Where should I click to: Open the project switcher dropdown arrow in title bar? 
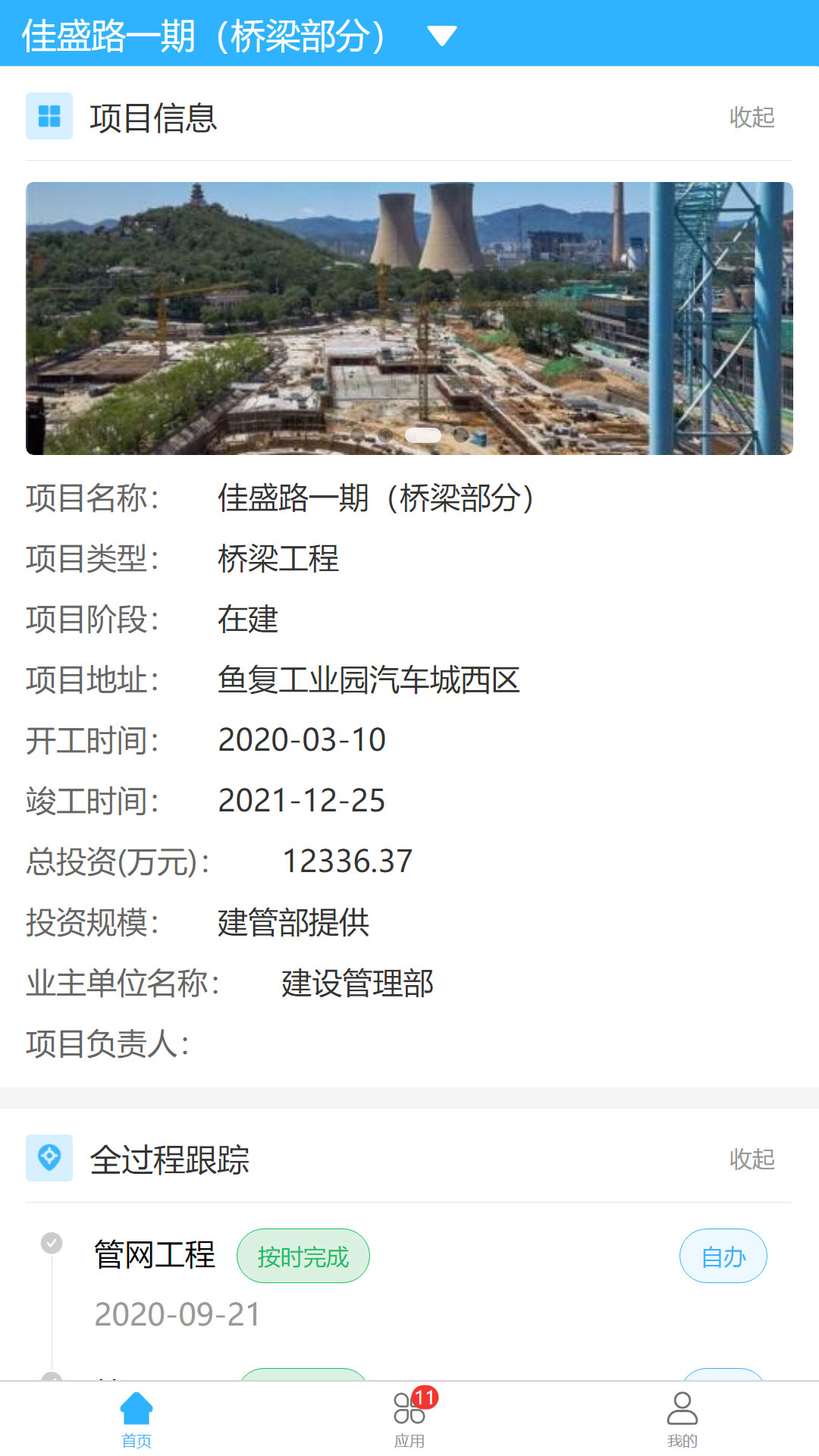(441, 33)
